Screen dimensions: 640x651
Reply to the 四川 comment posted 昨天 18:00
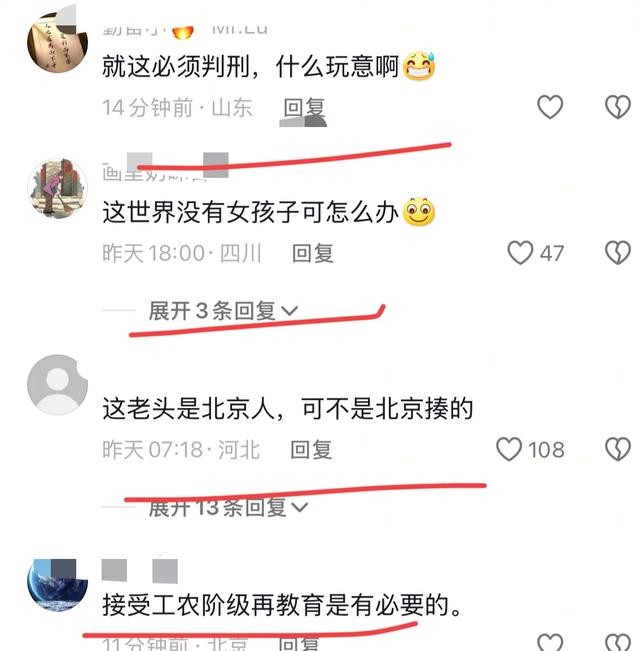312,253
